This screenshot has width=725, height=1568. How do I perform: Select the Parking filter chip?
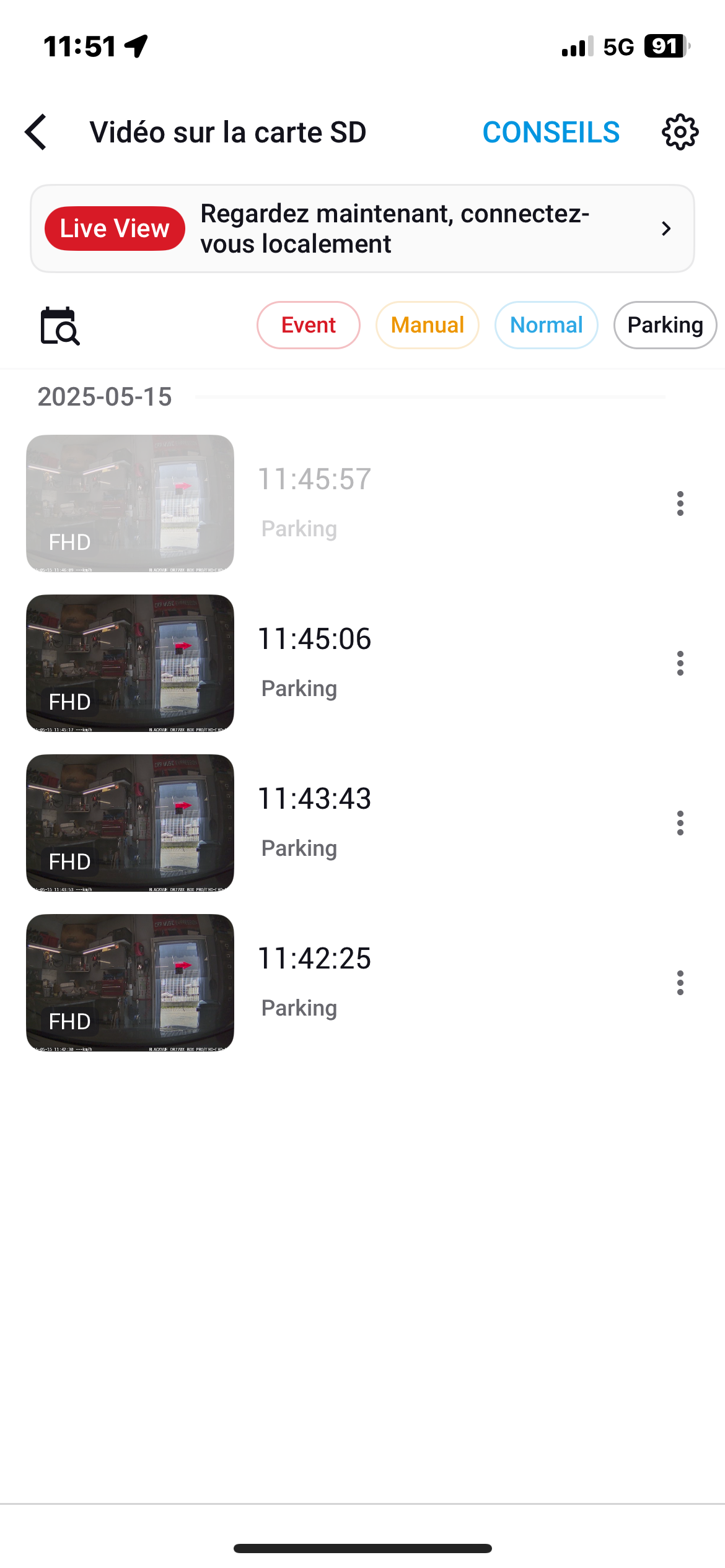click(x=665, y=325)
